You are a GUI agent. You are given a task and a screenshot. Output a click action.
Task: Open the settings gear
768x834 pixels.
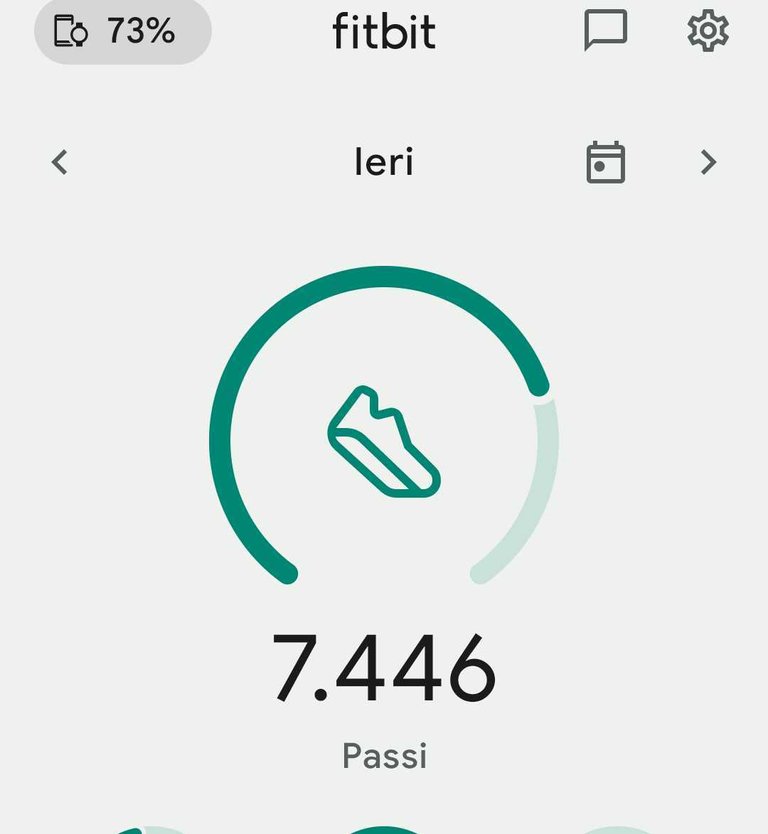[x=708, y=31]
